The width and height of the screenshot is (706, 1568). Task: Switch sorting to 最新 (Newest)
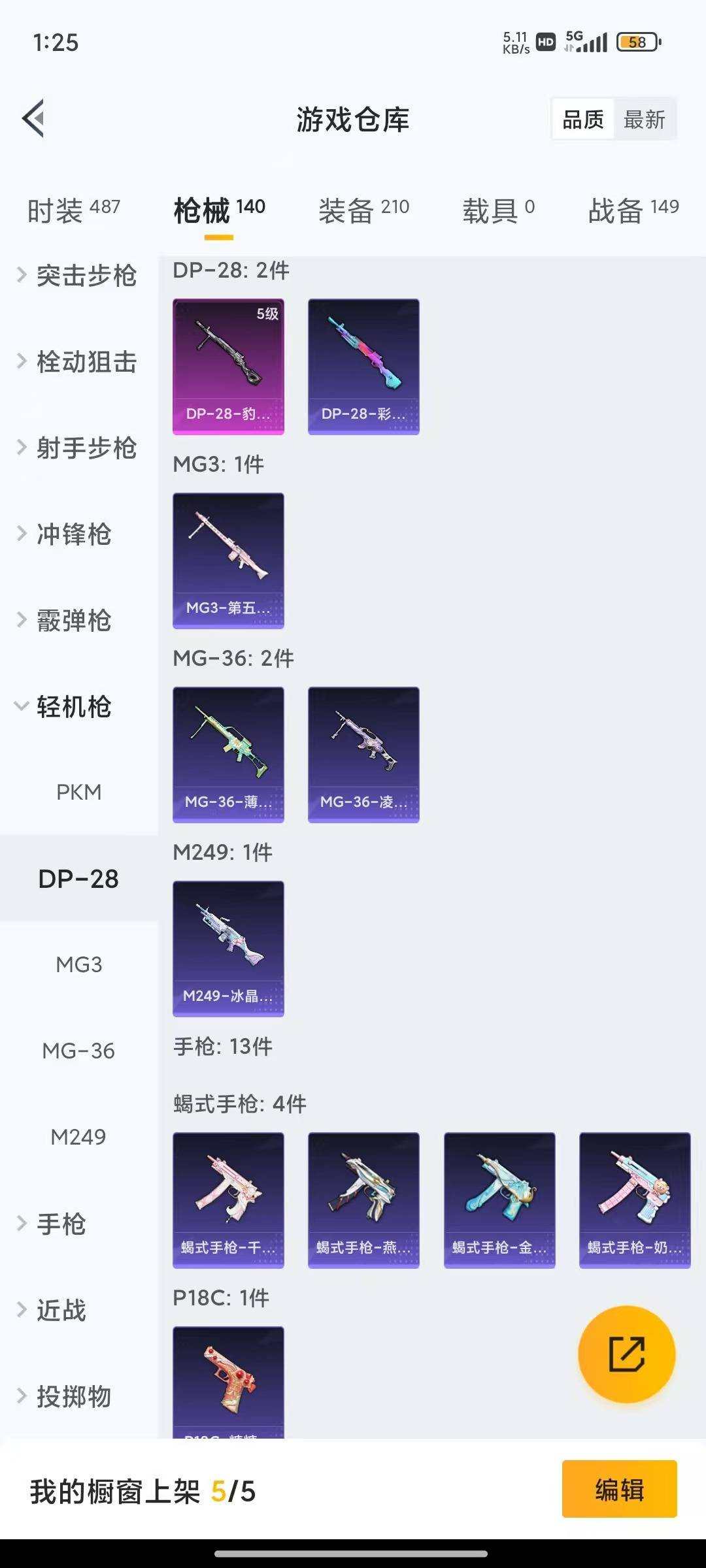645,119
